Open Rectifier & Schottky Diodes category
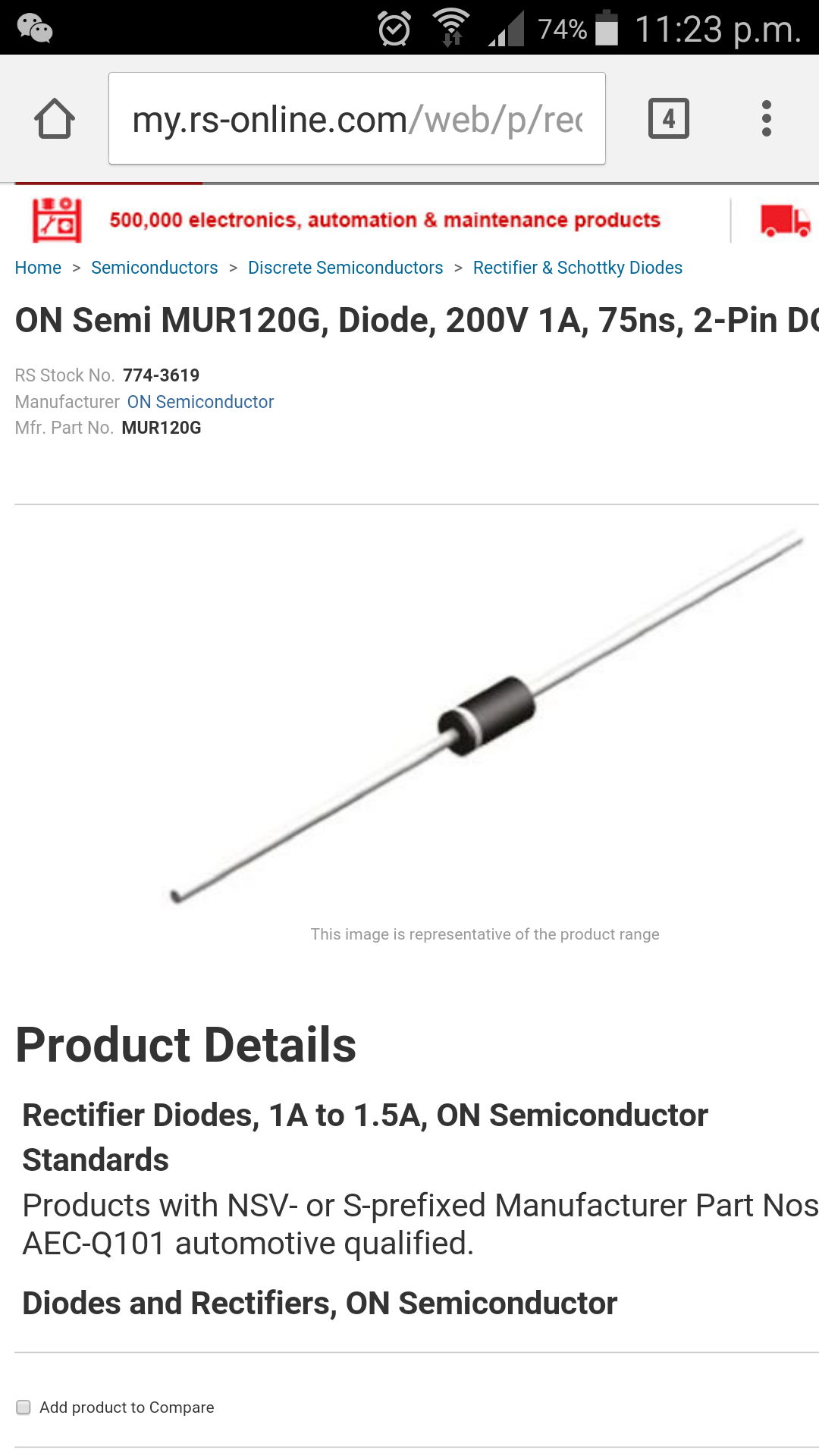Screen dimensions: 819x1456 pyautogui.click(x=578, y=268)
